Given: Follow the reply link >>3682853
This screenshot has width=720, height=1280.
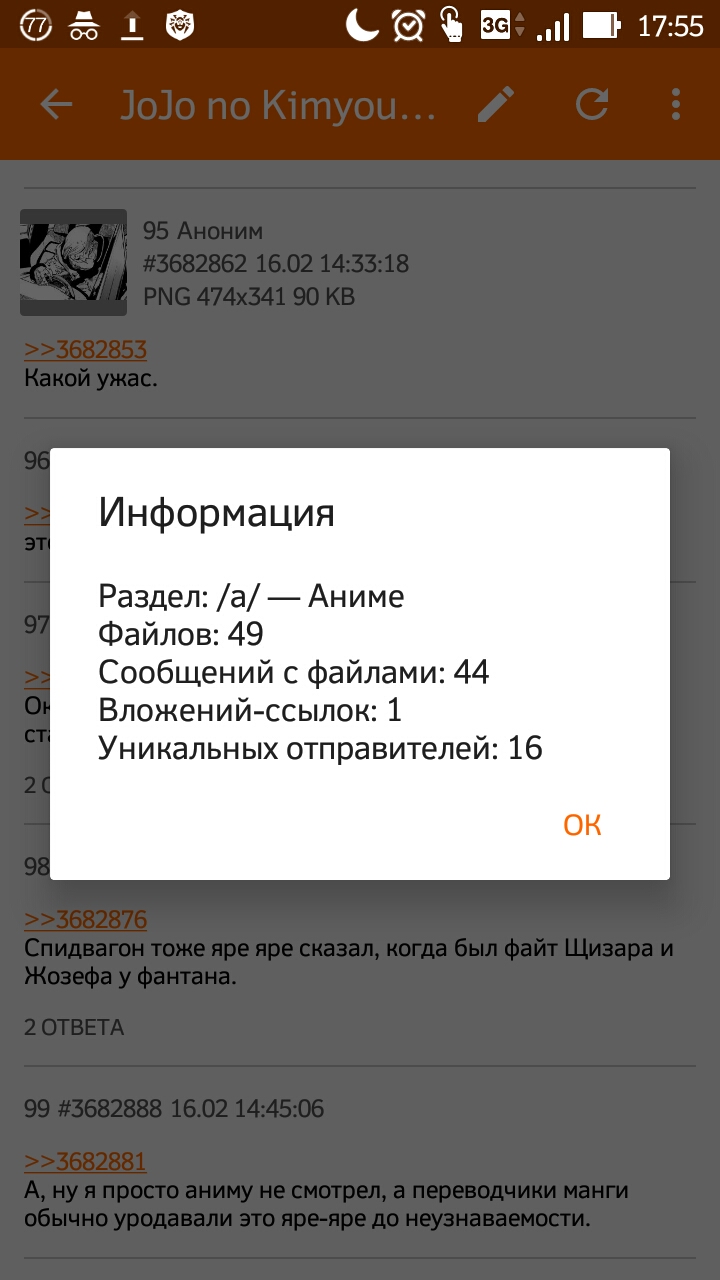Looking at the screenshot, I should click(x=85, y=350).
